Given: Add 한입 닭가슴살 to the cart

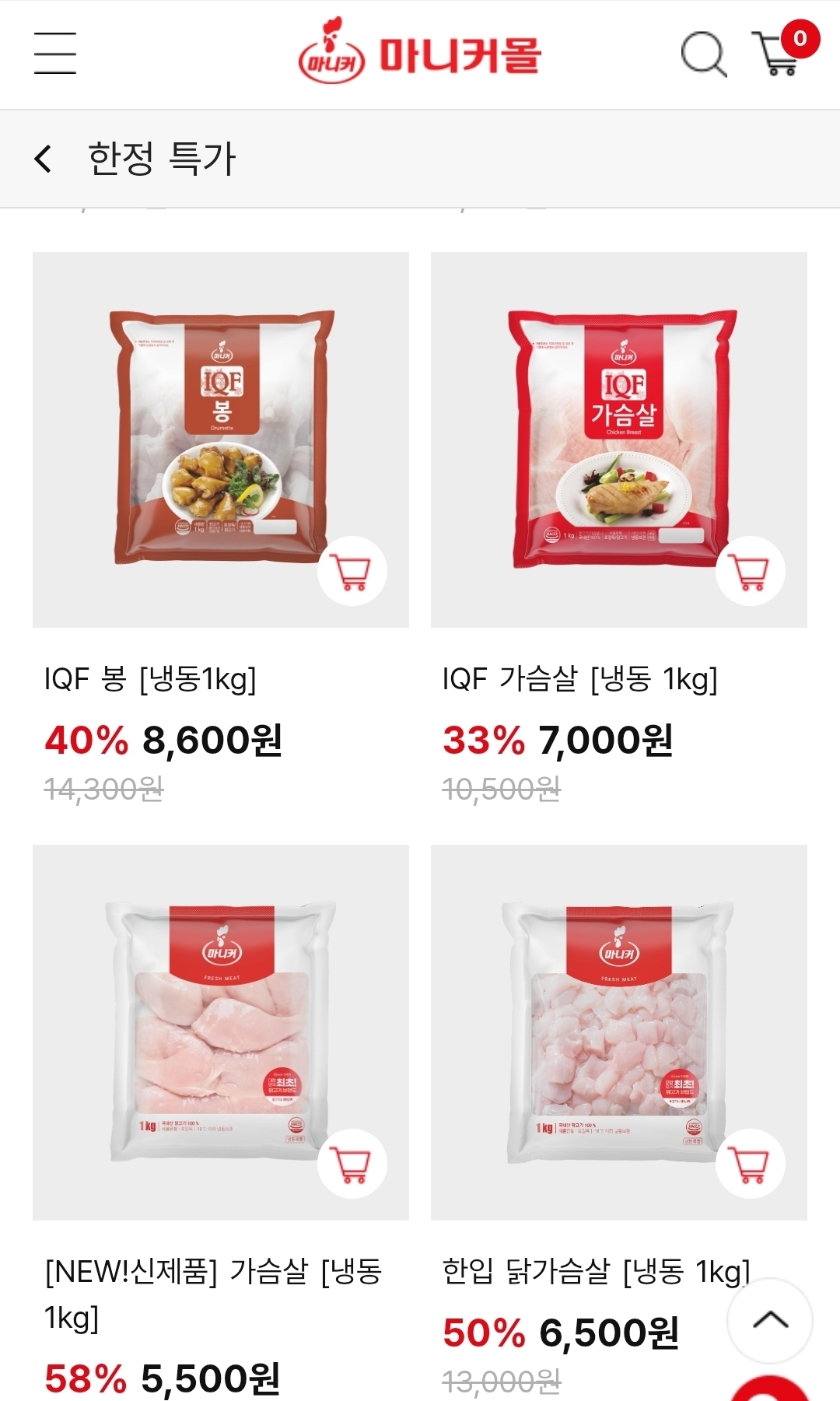Looking at the screenshot, I should pyautogui.click(x=751, y=1164).
